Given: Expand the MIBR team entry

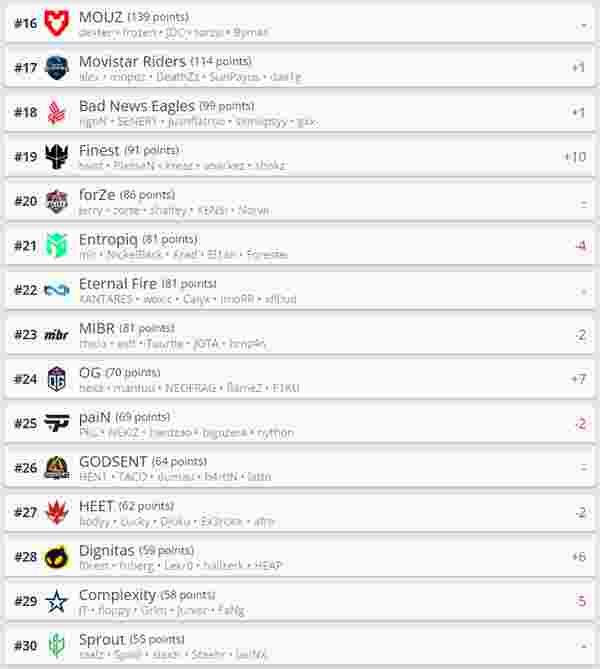Looking at the screenshot, I should tap(300, 335).
